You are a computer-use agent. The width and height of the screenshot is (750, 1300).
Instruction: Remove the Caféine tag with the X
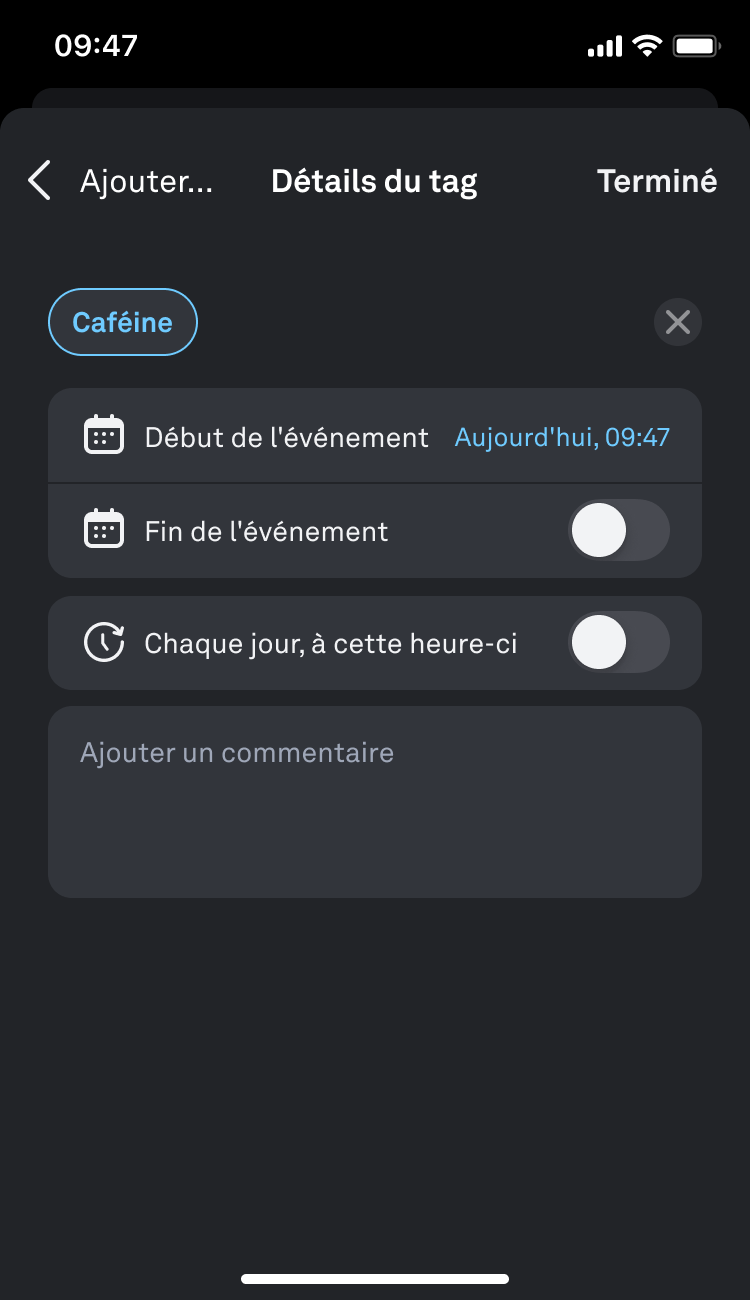point(677,322)
